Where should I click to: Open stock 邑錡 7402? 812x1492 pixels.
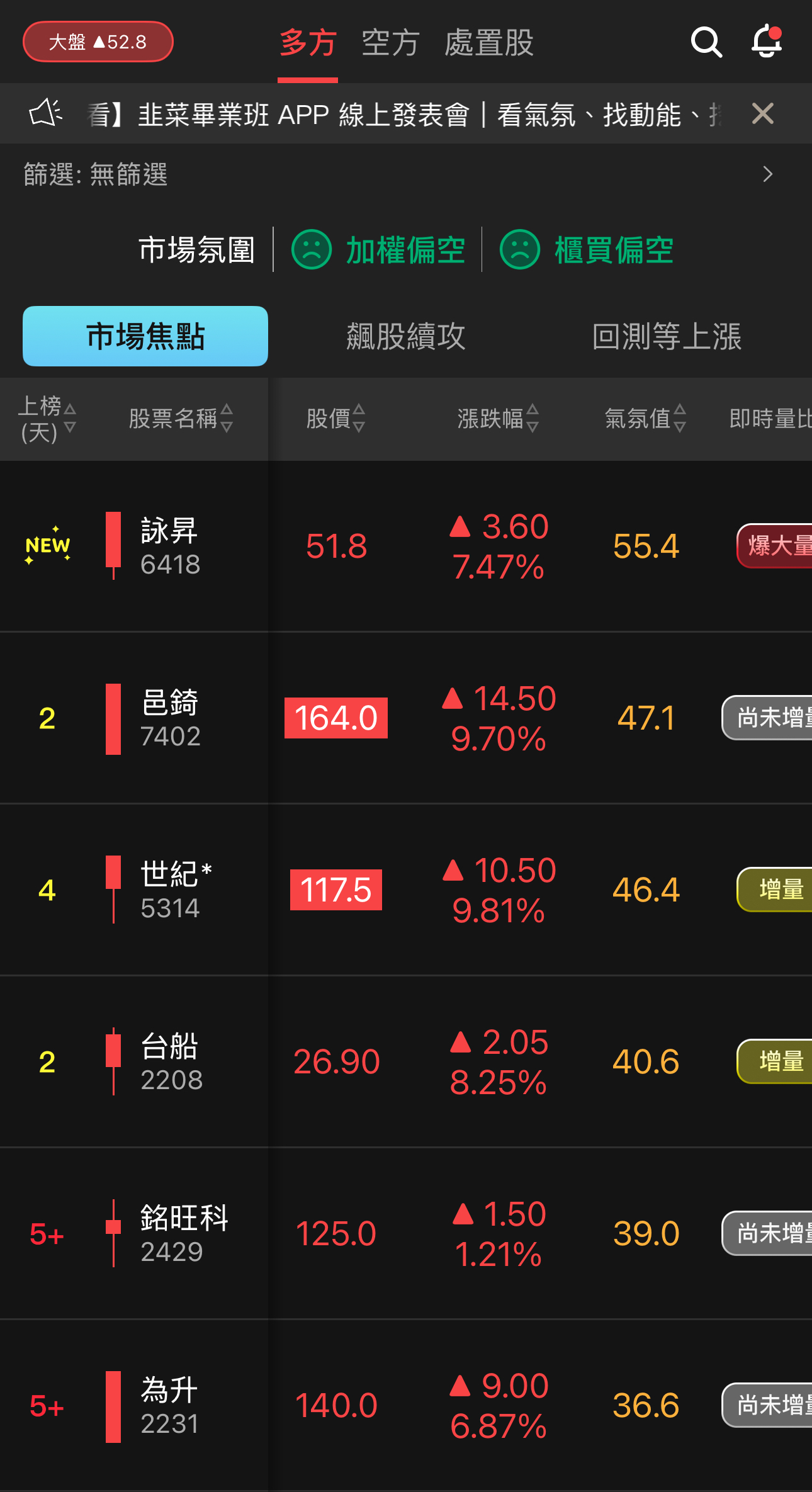[170, 718]
